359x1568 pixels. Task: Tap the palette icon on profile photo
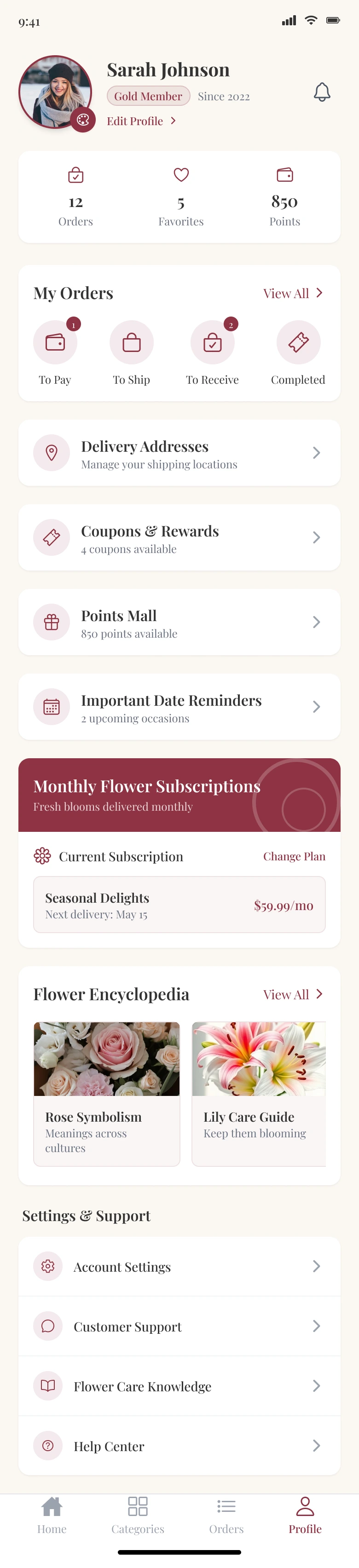click(83, 119)
